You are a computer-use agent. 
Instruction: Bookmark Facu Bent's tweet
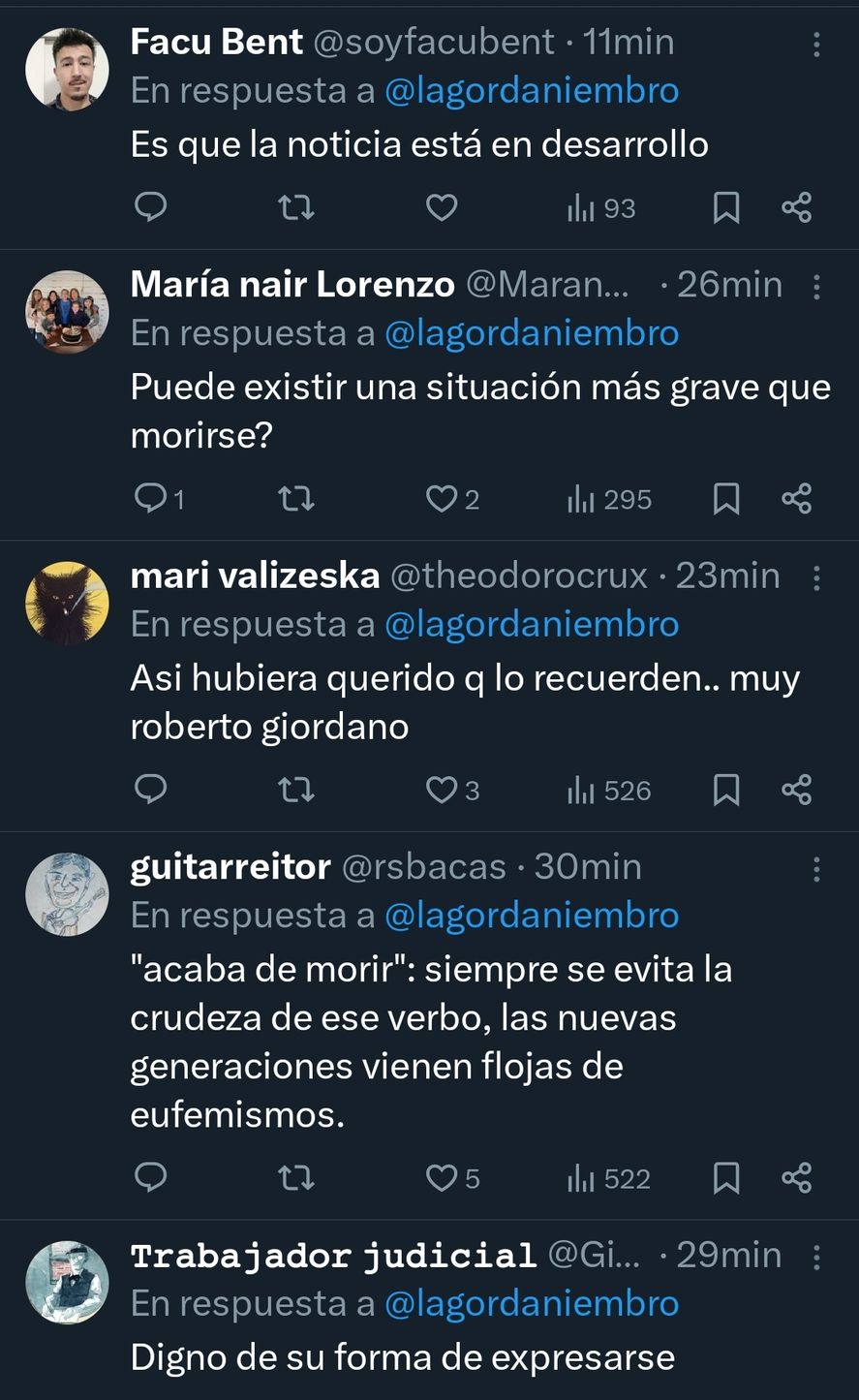(726, 207)
